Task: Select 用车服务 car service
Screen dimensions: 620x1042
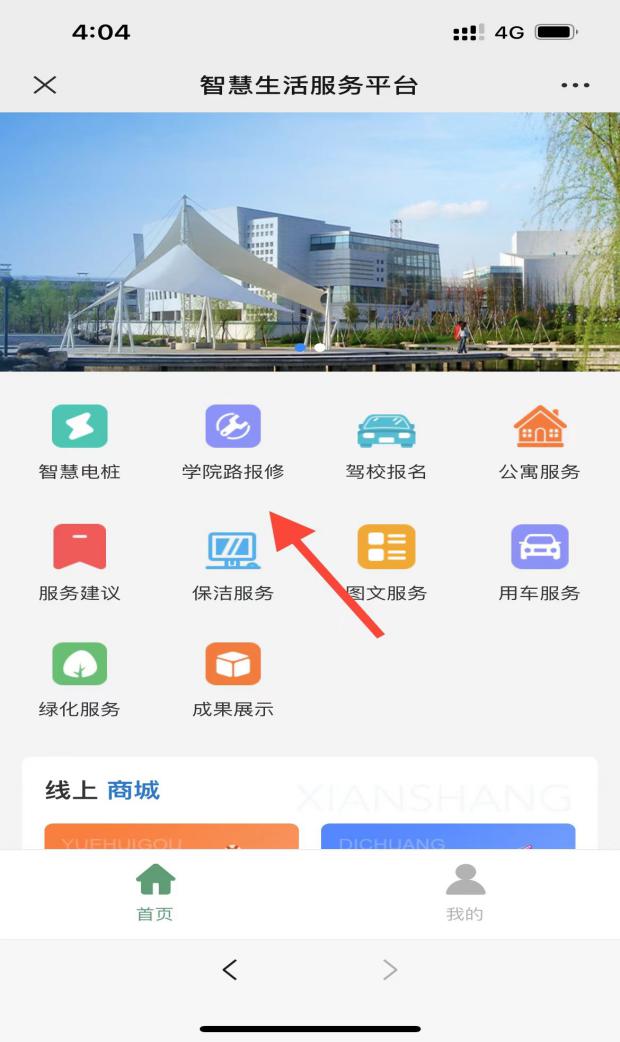Action: (x=540, y=562)
